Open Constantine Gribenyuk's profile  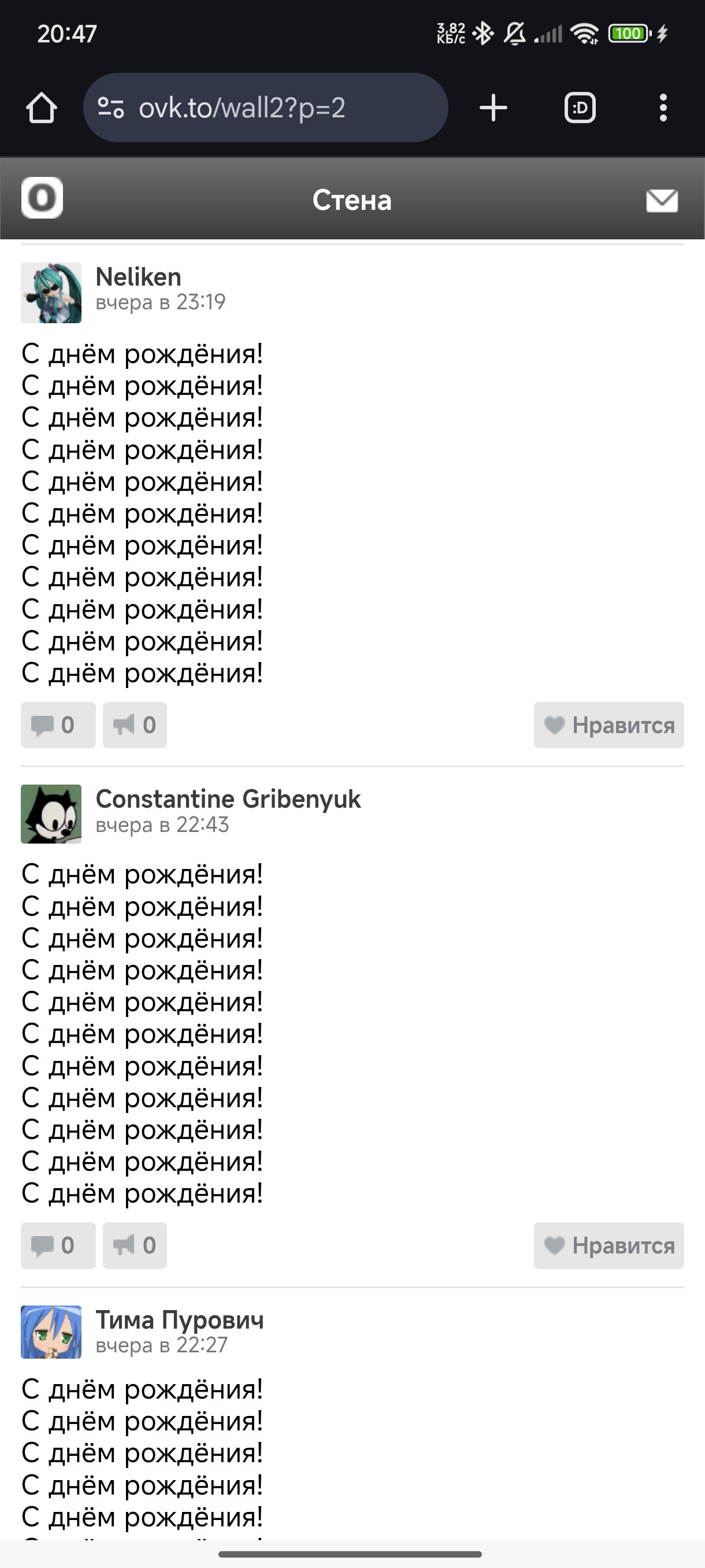pos(228,799)
